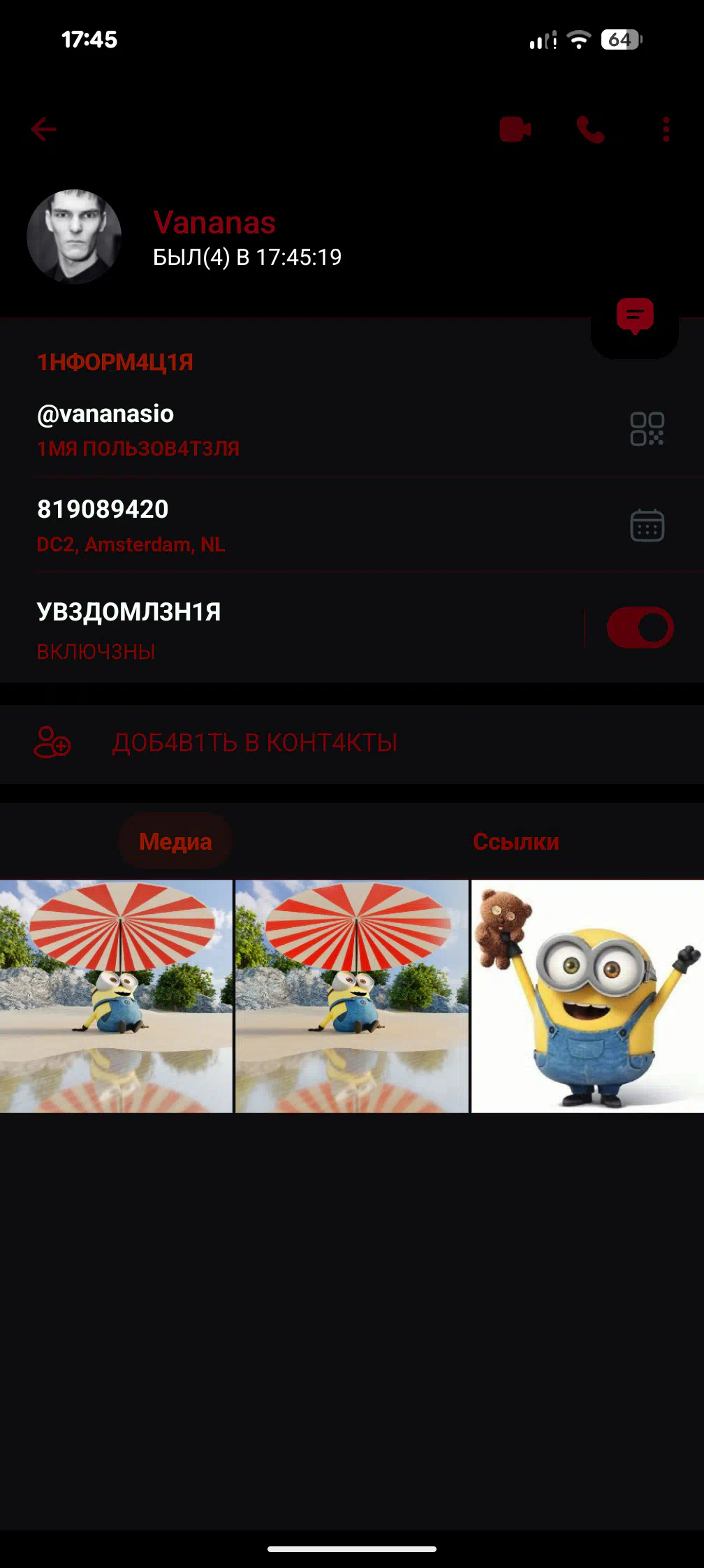Show the QR code for @vananasio

click(x=647, y=429)
